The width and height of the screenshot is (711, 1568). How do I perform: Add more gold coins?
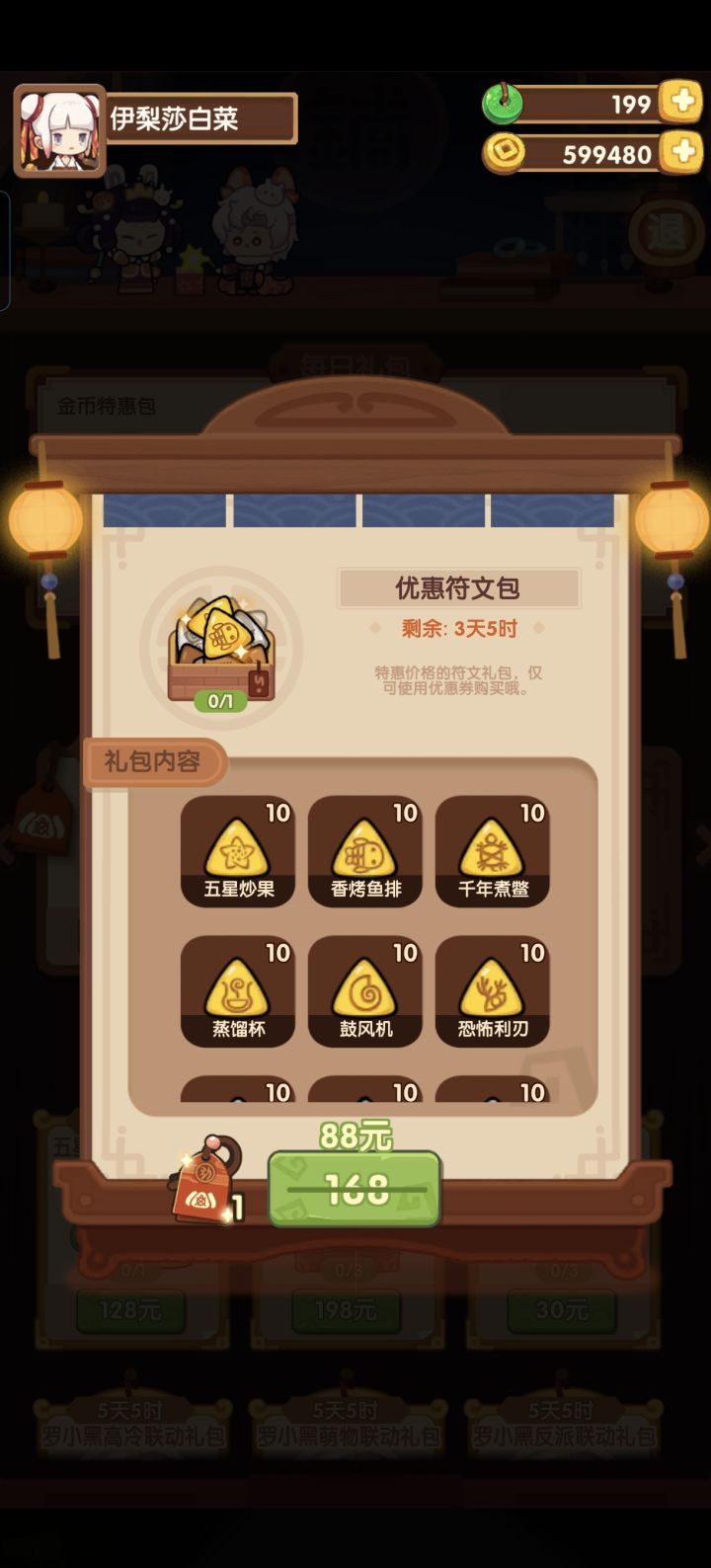click(681, 152)
